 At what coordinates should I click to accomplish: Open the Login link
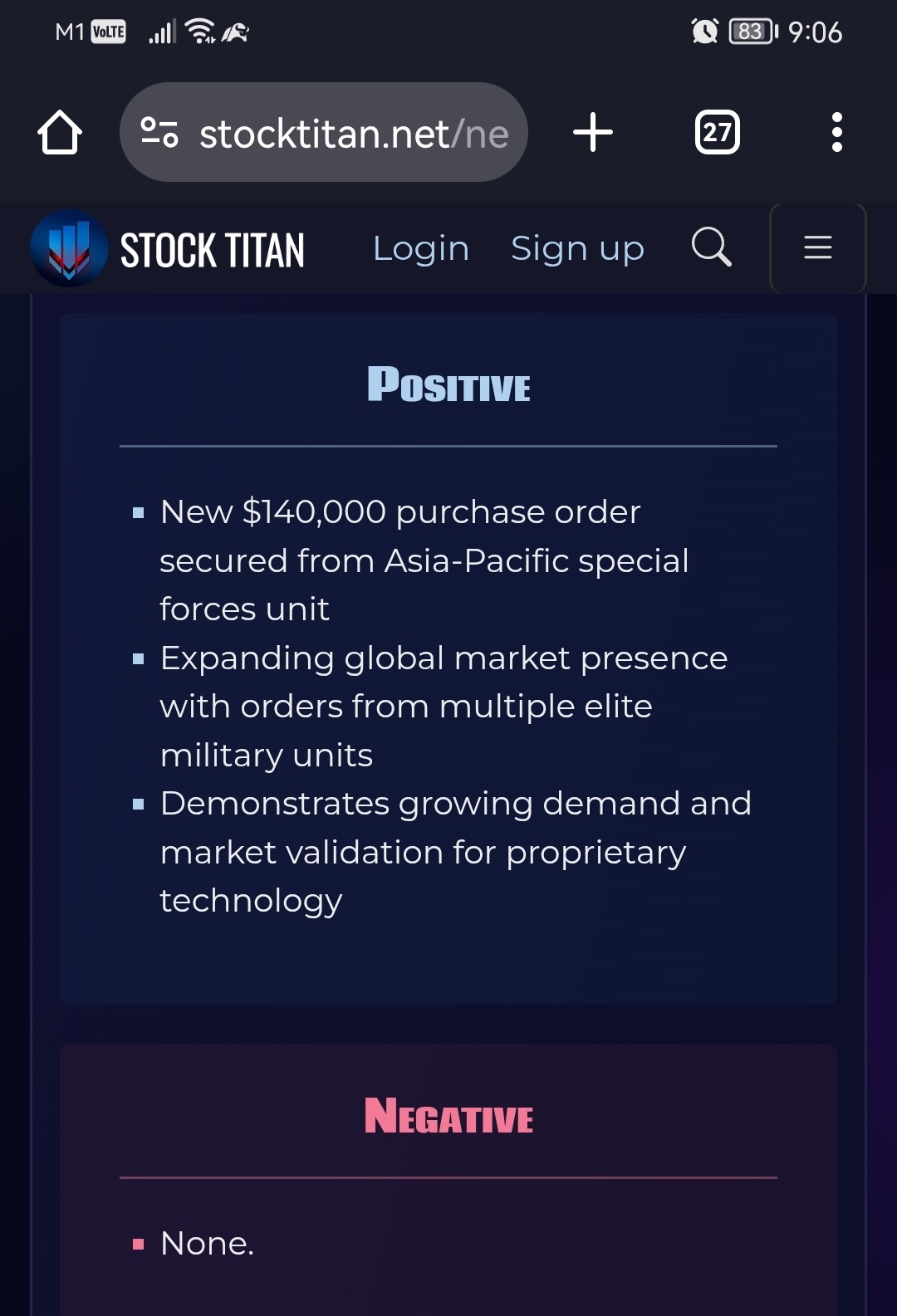click(421, 248)
